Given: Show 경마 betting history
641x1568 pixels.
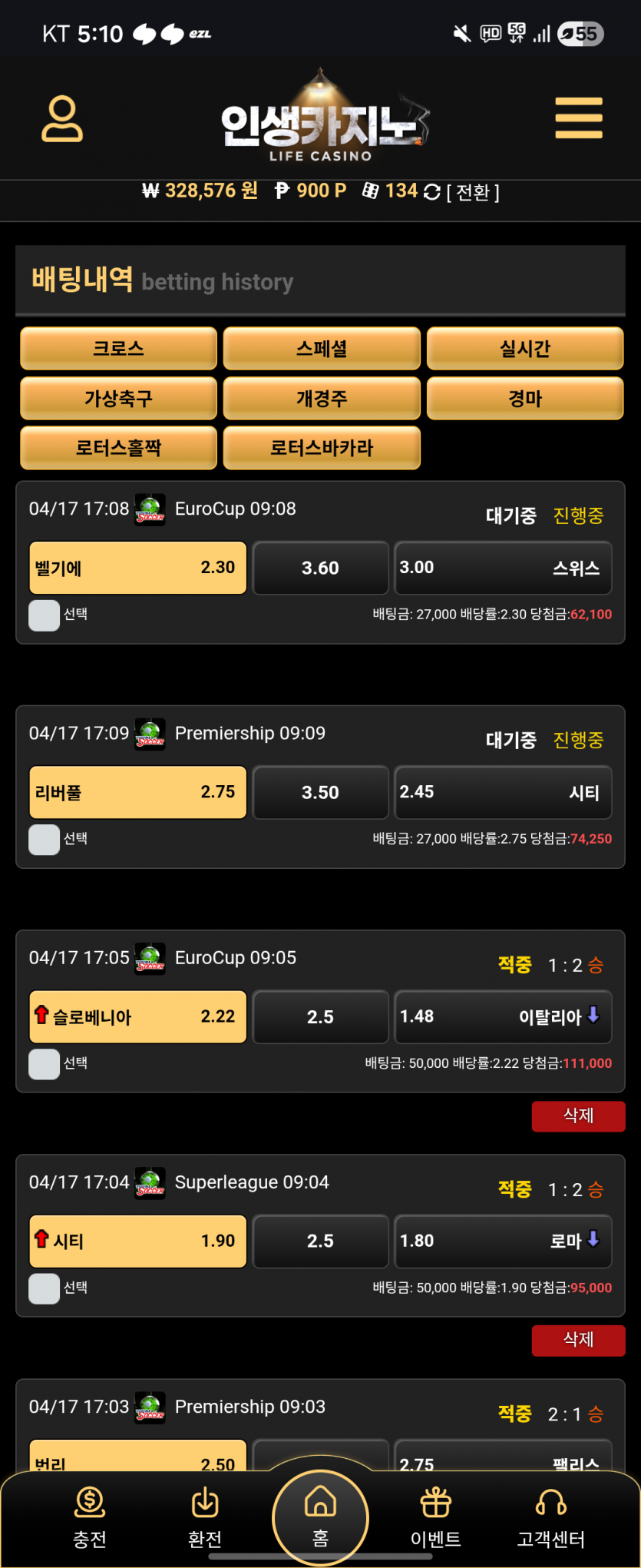Looking at the screenshot, I should 525,398.
